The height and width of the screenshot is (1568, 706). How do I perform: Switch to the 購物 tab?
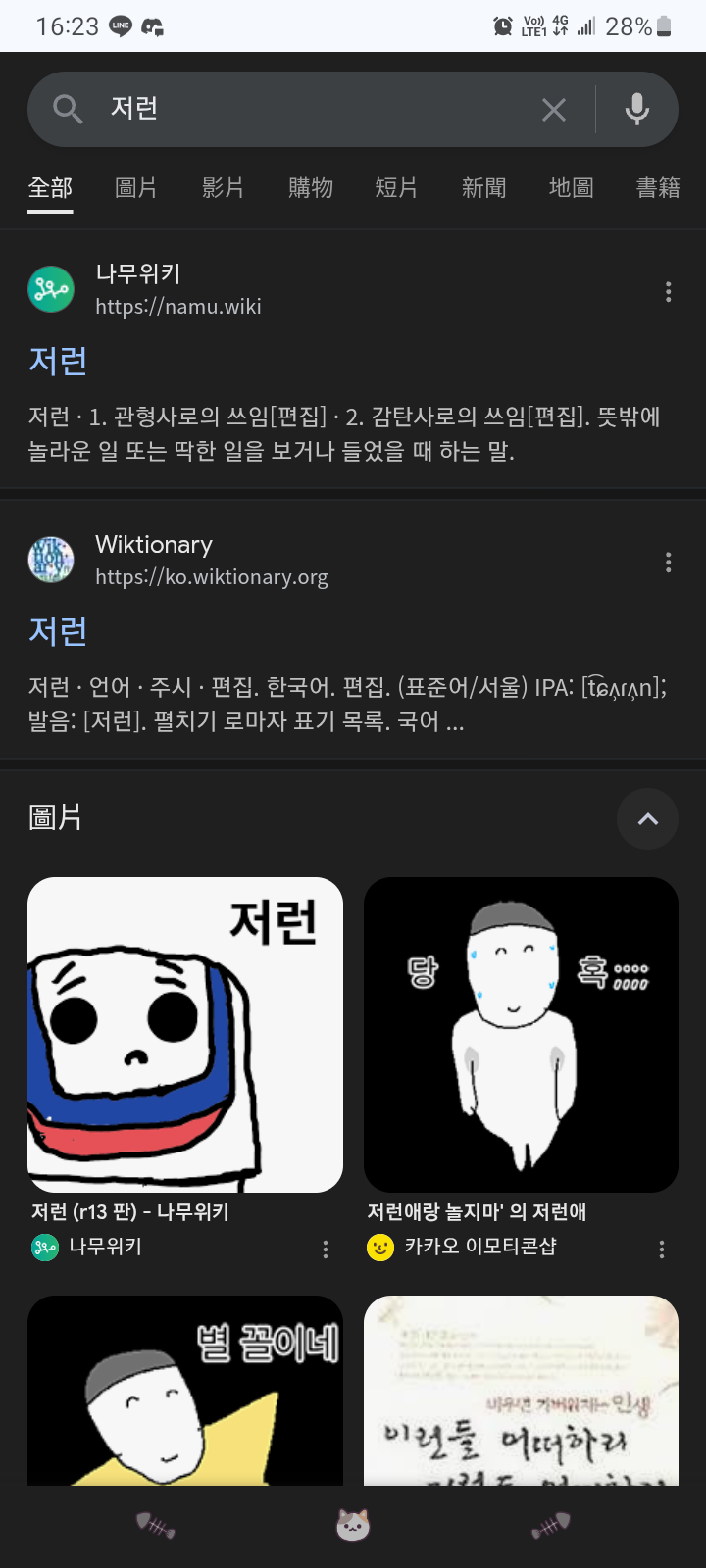[x=310, y=187]
